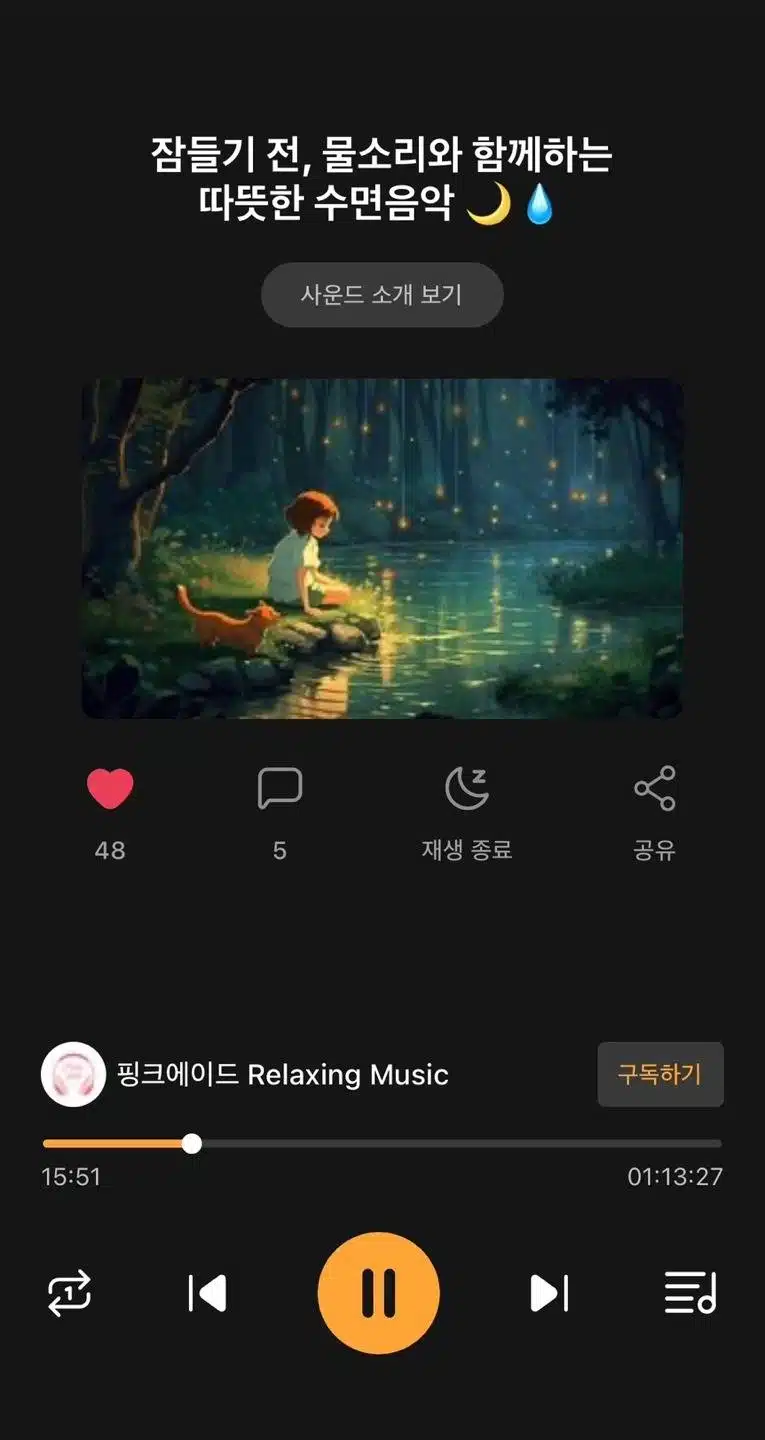Image resolution: width=765 pixels, height=1440 pixels.
Task: Skip to the previous track
Action: [208, 1293]
